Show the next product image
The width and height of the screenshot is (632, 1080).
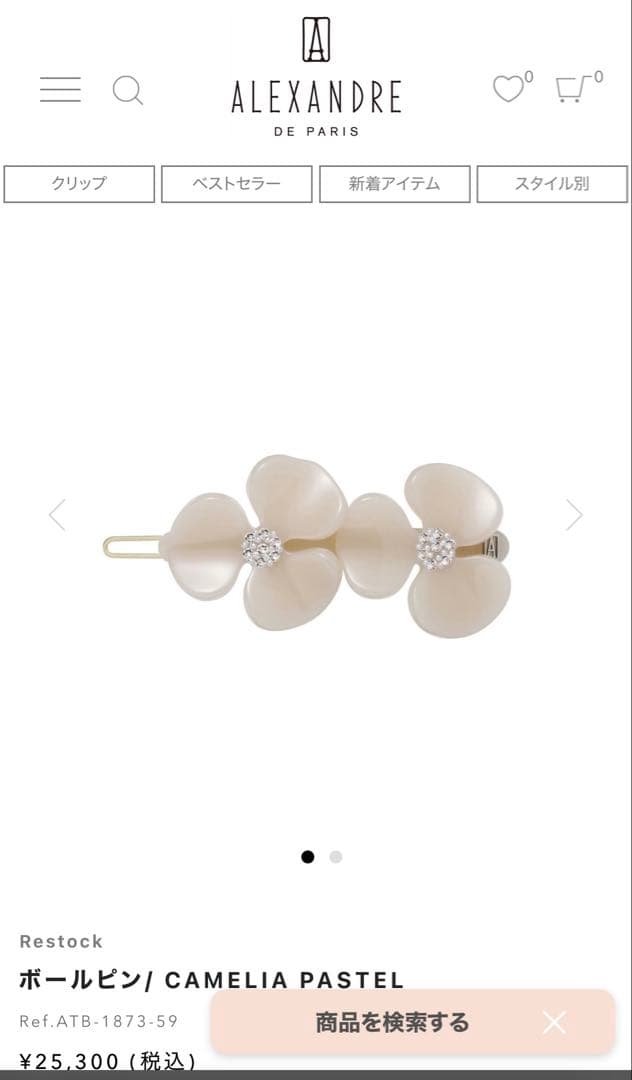click(x=574, y=515)
